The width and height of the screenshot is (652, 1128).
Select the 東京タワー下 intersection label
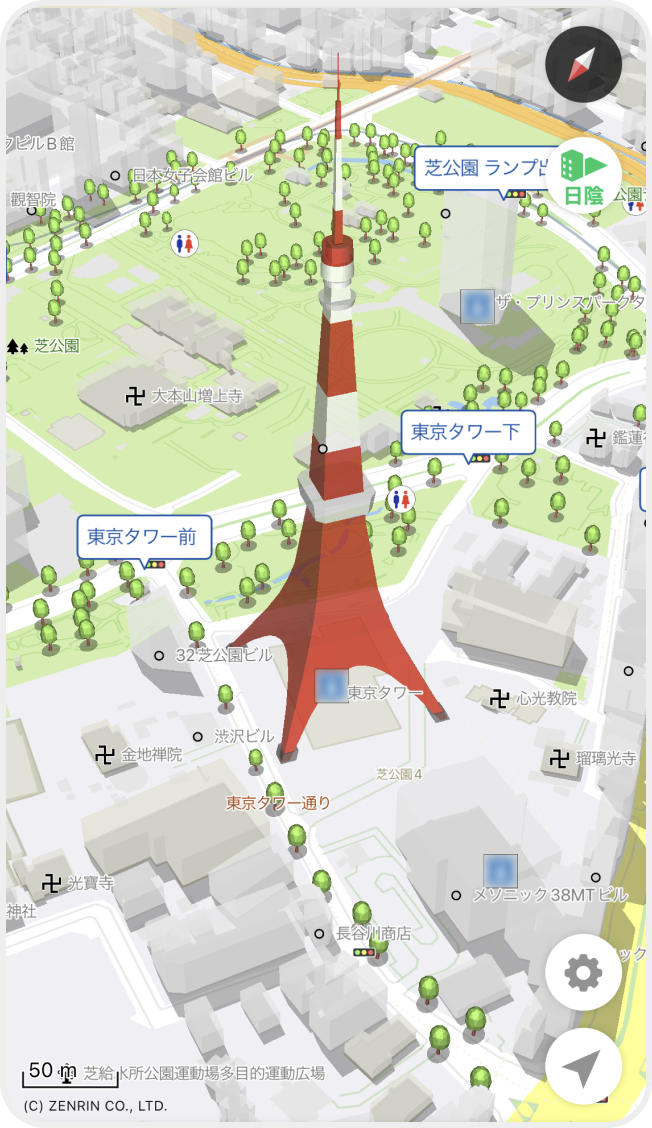[467, 432]
